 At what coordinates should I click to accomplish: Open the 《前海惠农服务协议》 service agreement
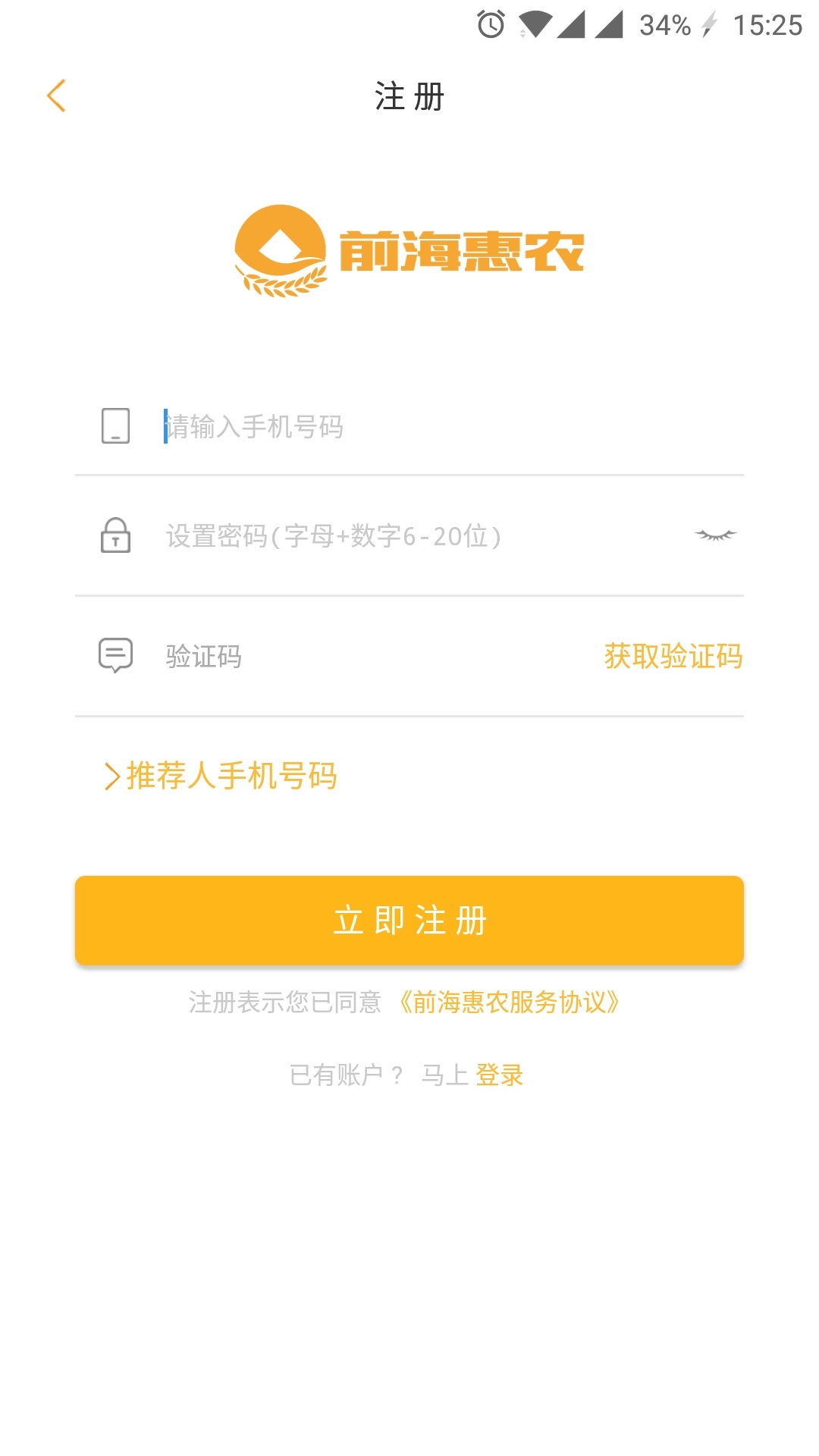coord(510,1003)
